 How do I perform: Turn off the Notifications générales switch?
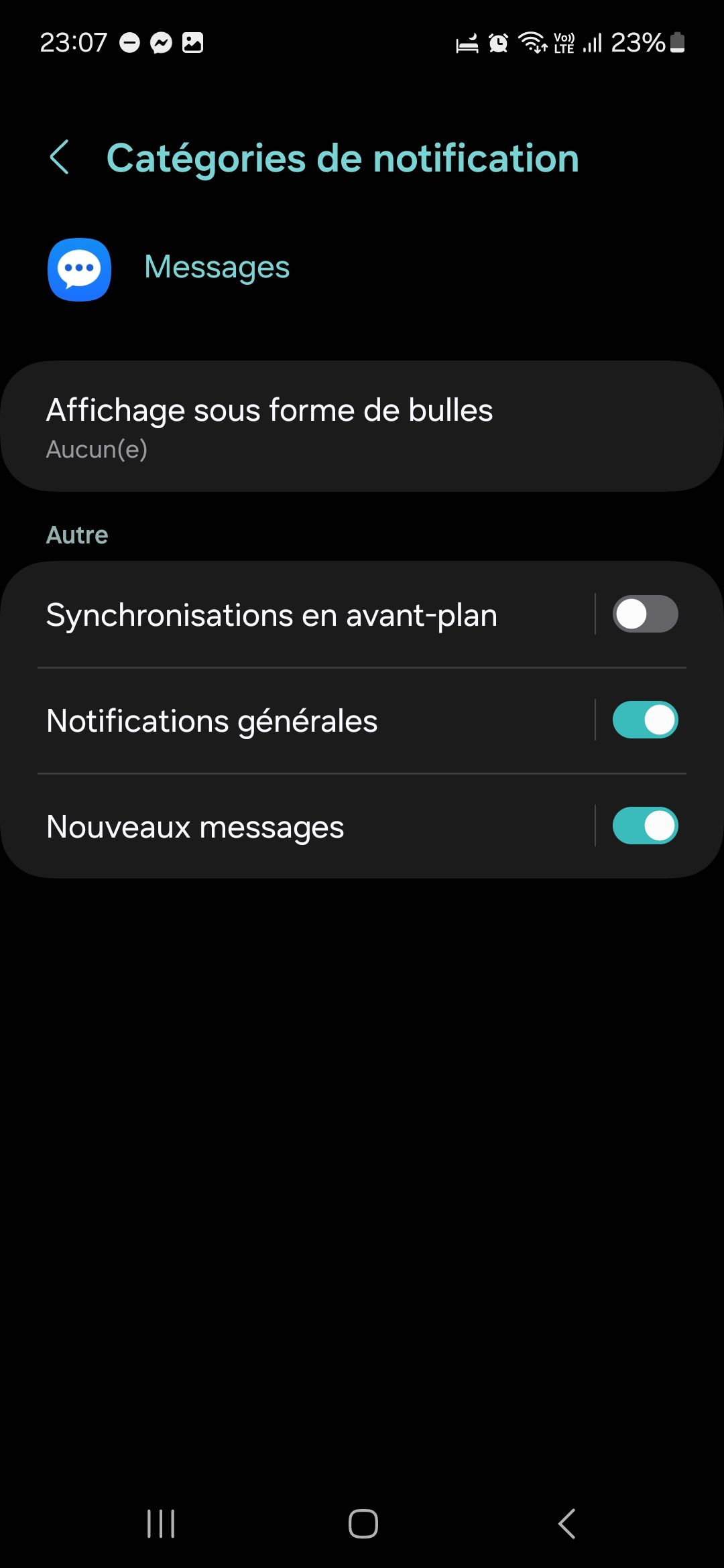645,720
